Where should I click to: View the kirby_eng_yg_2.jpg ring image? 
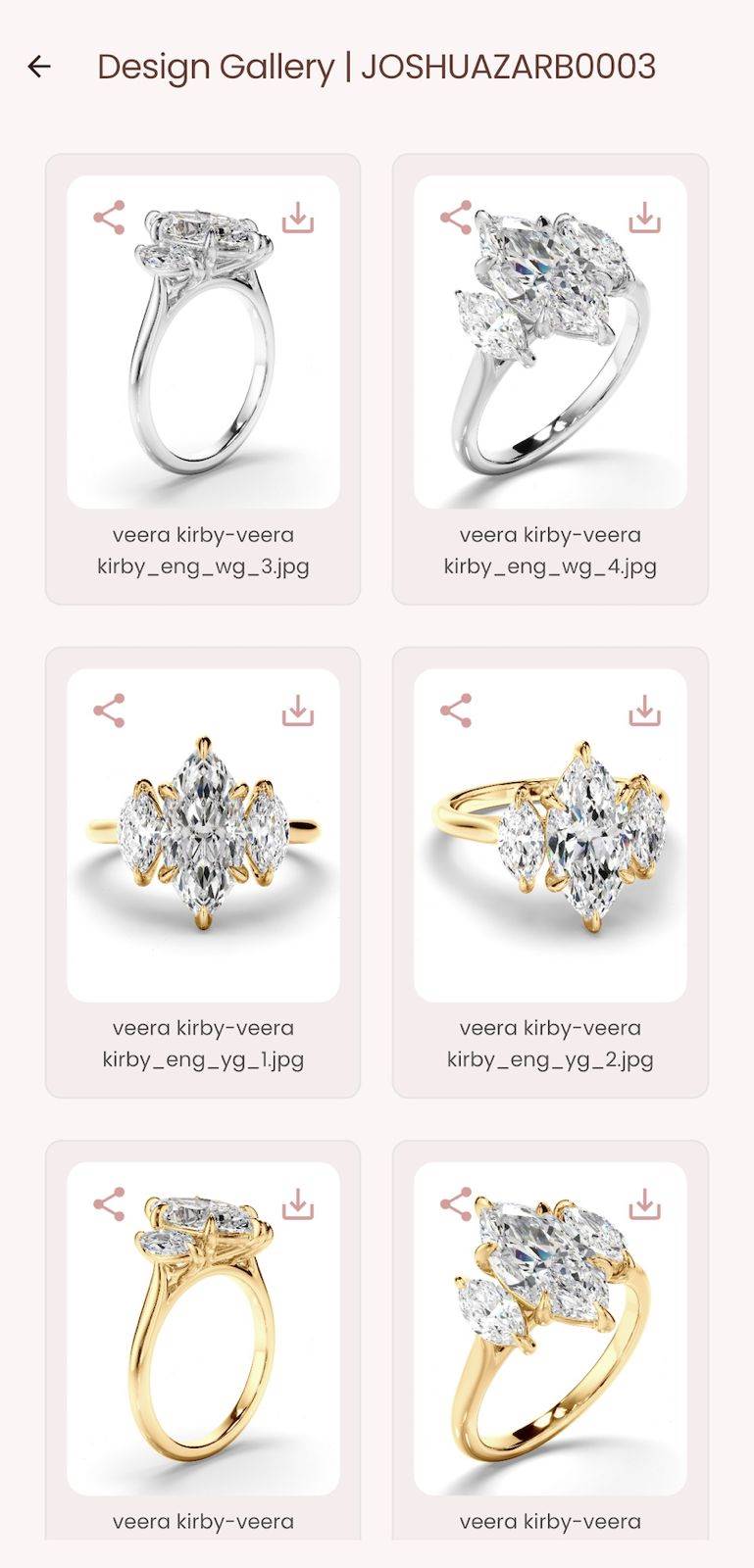(550, 843)
